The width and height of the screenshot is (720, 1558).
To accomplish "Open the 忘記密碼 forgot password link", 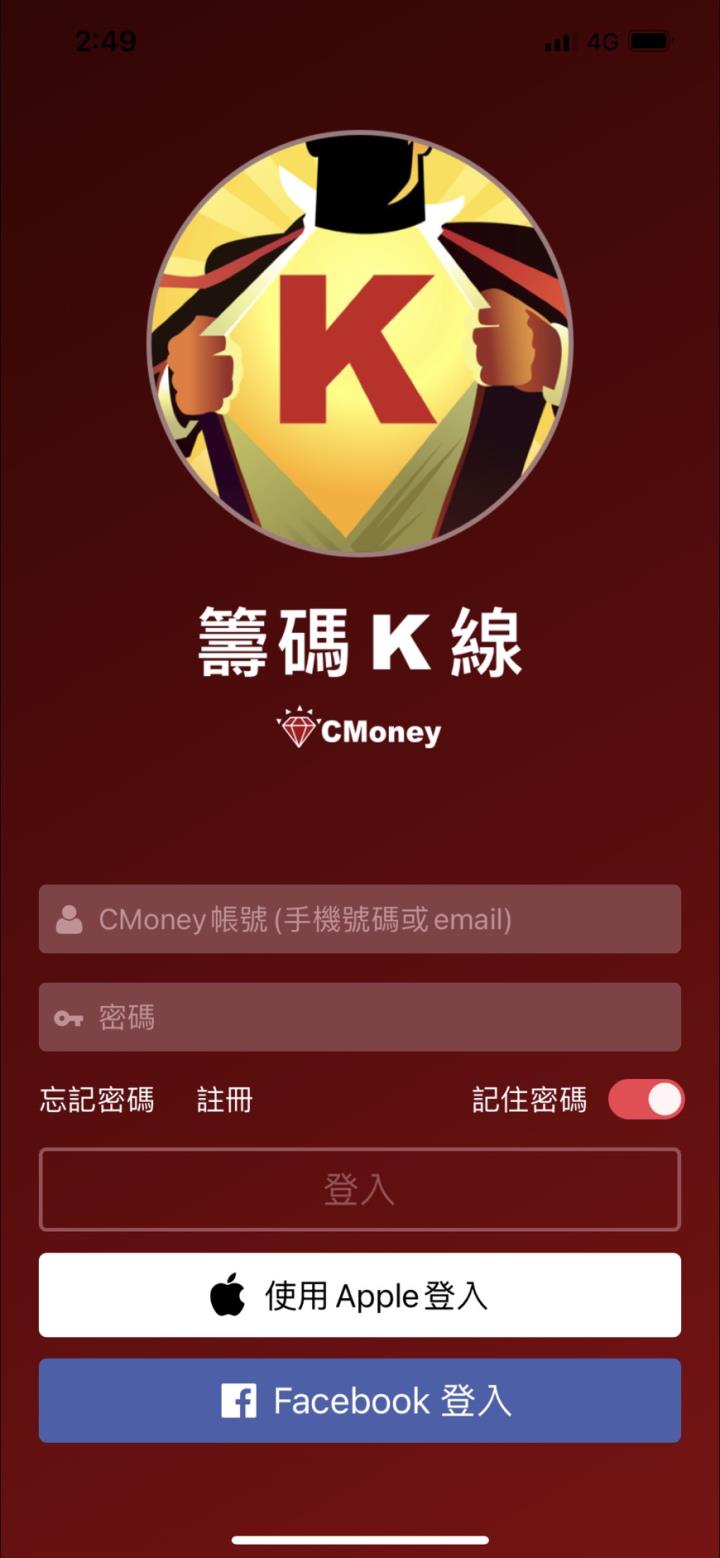I will click(x=95, y=1099).
